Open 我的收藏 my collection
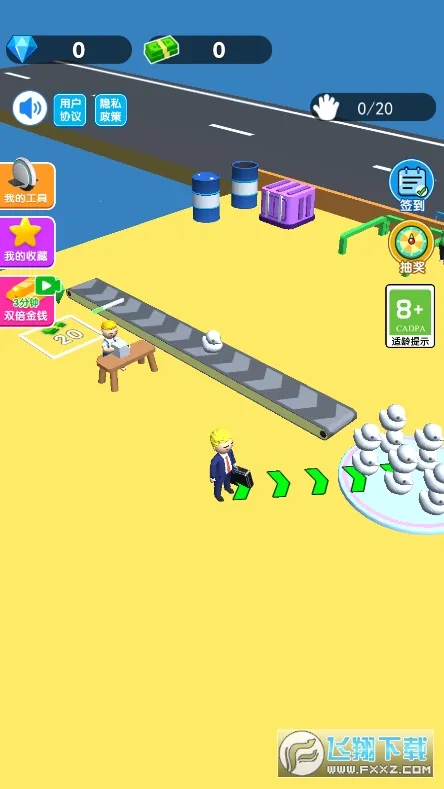The height and width of the screenshot is (789, 444). (26, 243)
